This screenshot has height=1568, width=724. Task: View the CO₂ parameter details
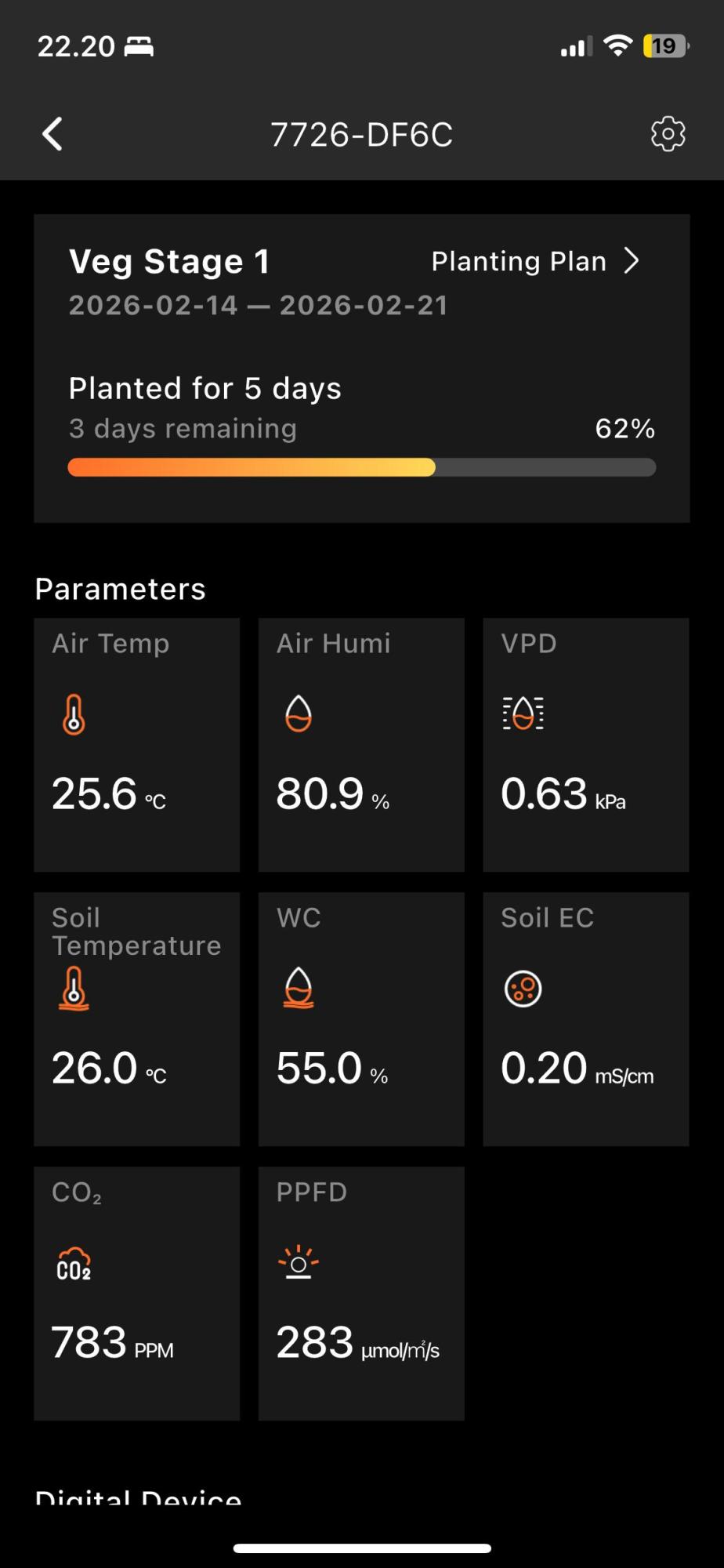pyautogui.click(x=136, y=1293)
